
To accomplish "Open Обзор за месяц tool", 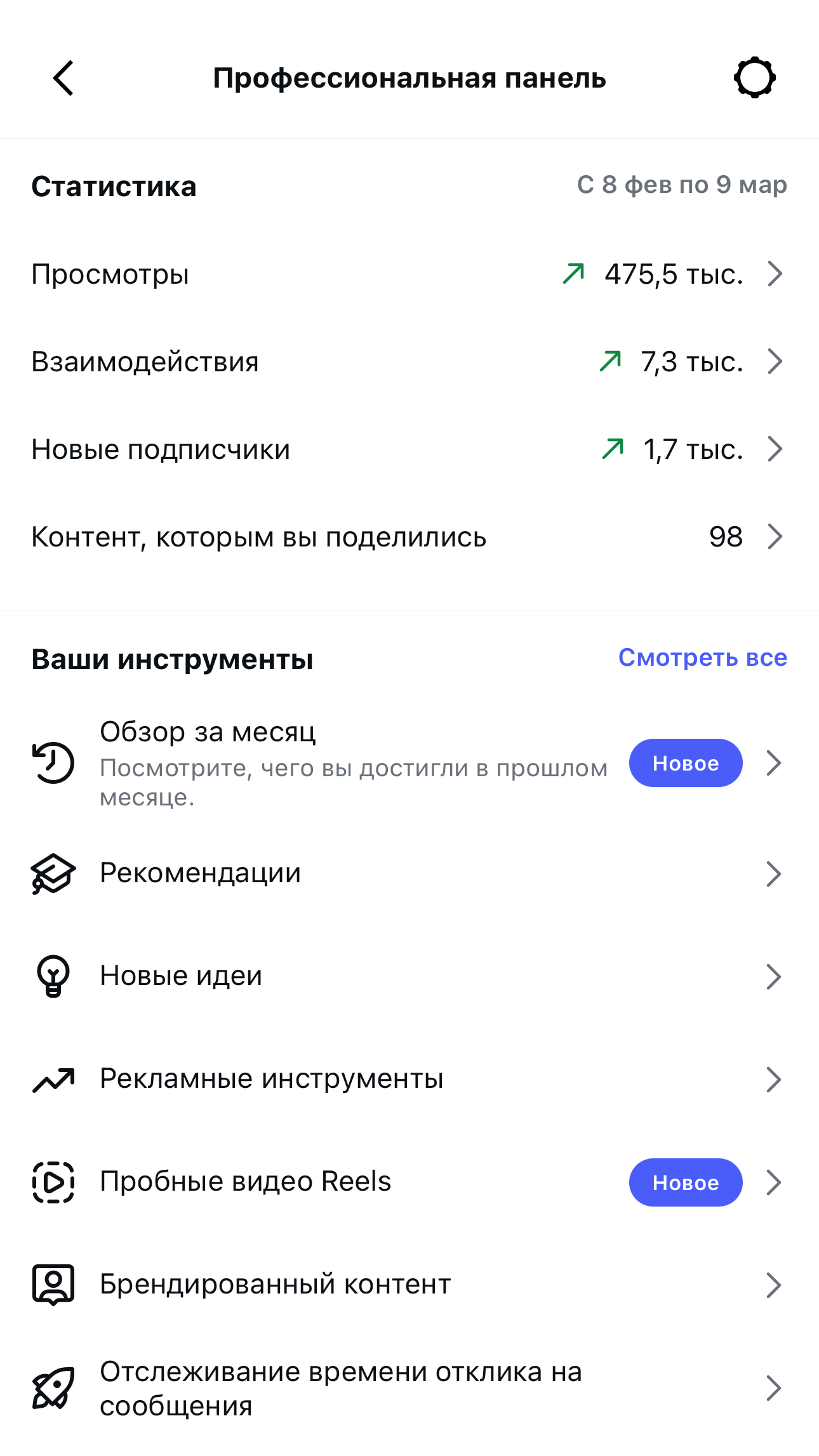I will click(x=353, y=763).
